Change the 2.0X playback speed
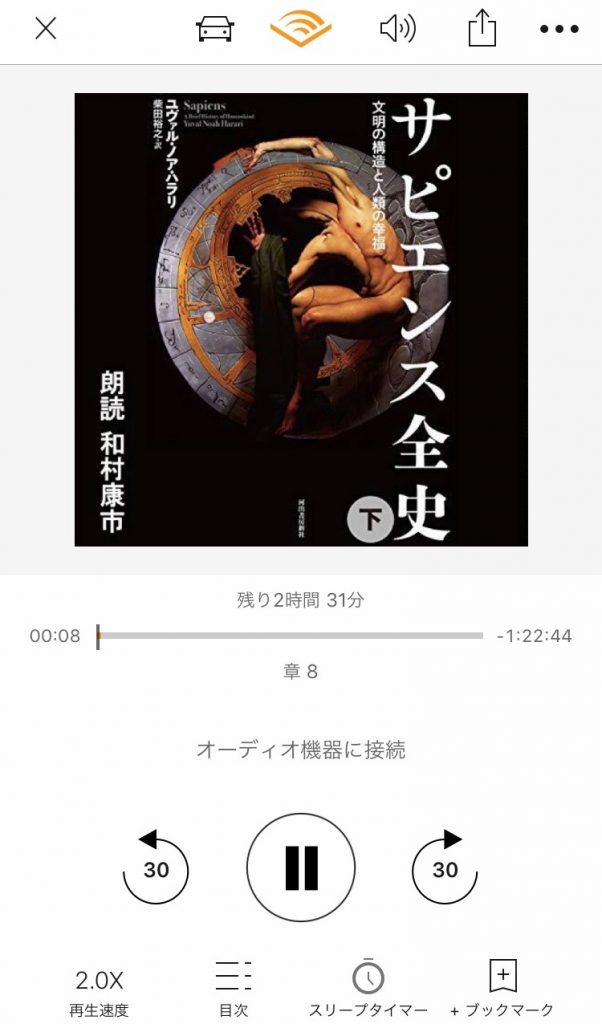Image resolution: width=602 pixels, height=1024 pixels. (99, 990)
